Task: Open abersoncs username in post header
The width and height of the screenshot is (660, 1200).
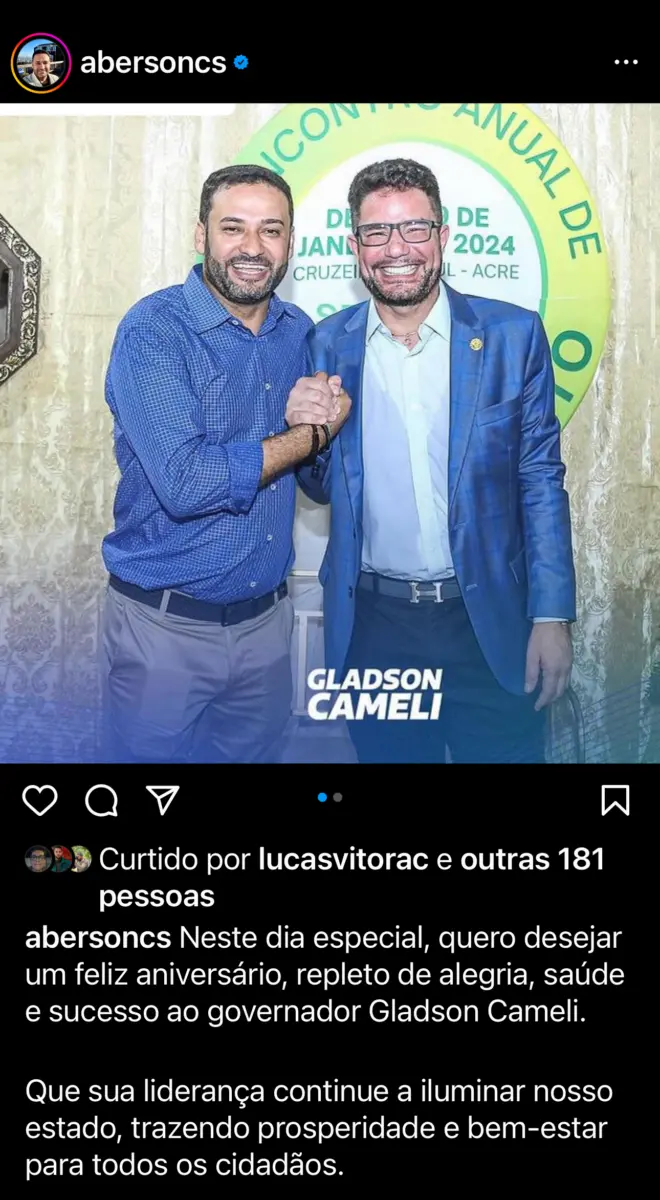Action: 153,63
